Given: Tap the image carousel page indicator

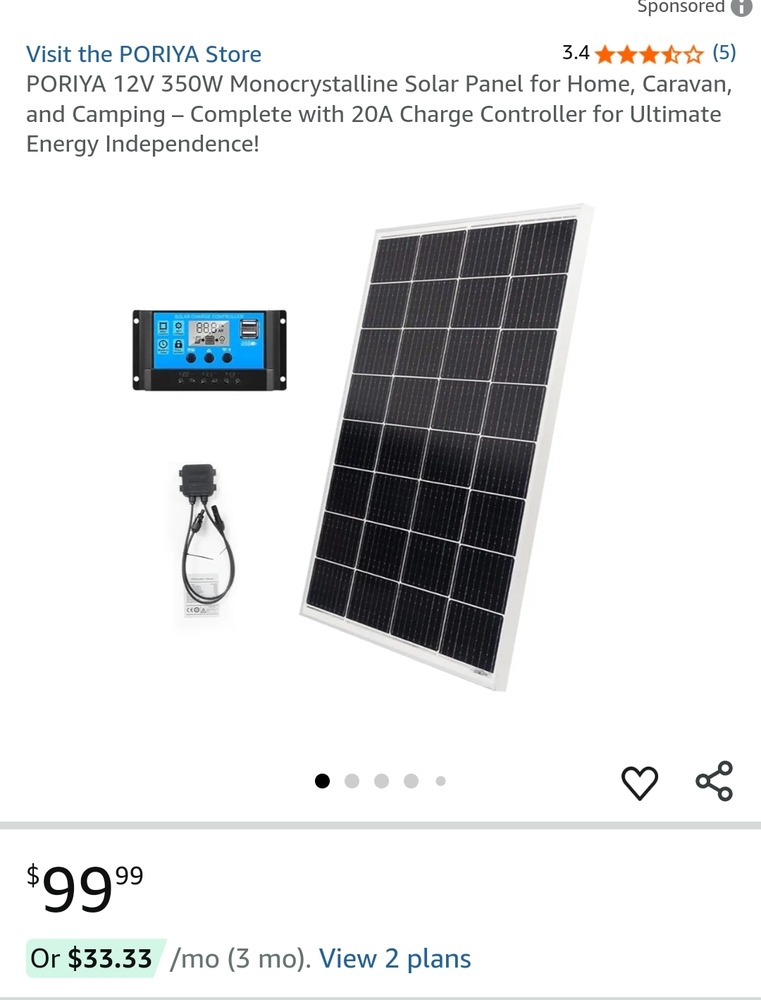Looking at the screenshot, I should click(380, 781).
